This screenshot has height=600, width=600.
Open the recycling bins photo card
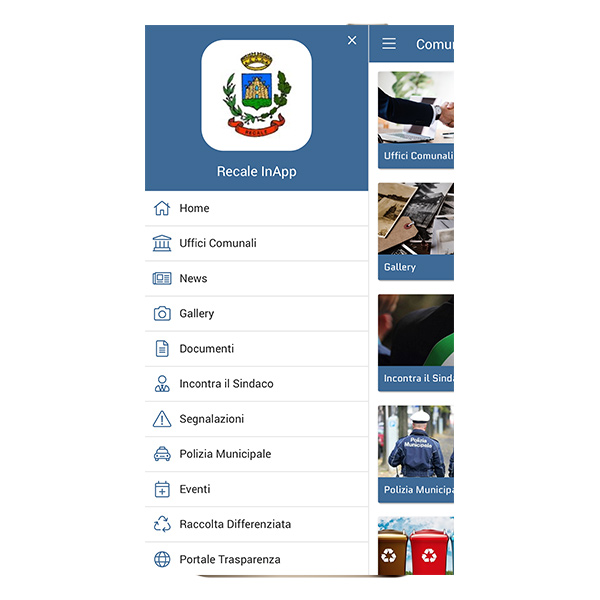tap(416, 545)
